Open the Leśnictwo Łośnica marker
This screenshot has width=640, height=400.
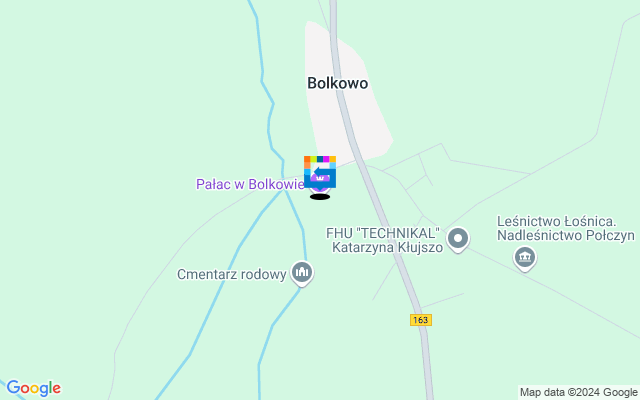point(525,258)
